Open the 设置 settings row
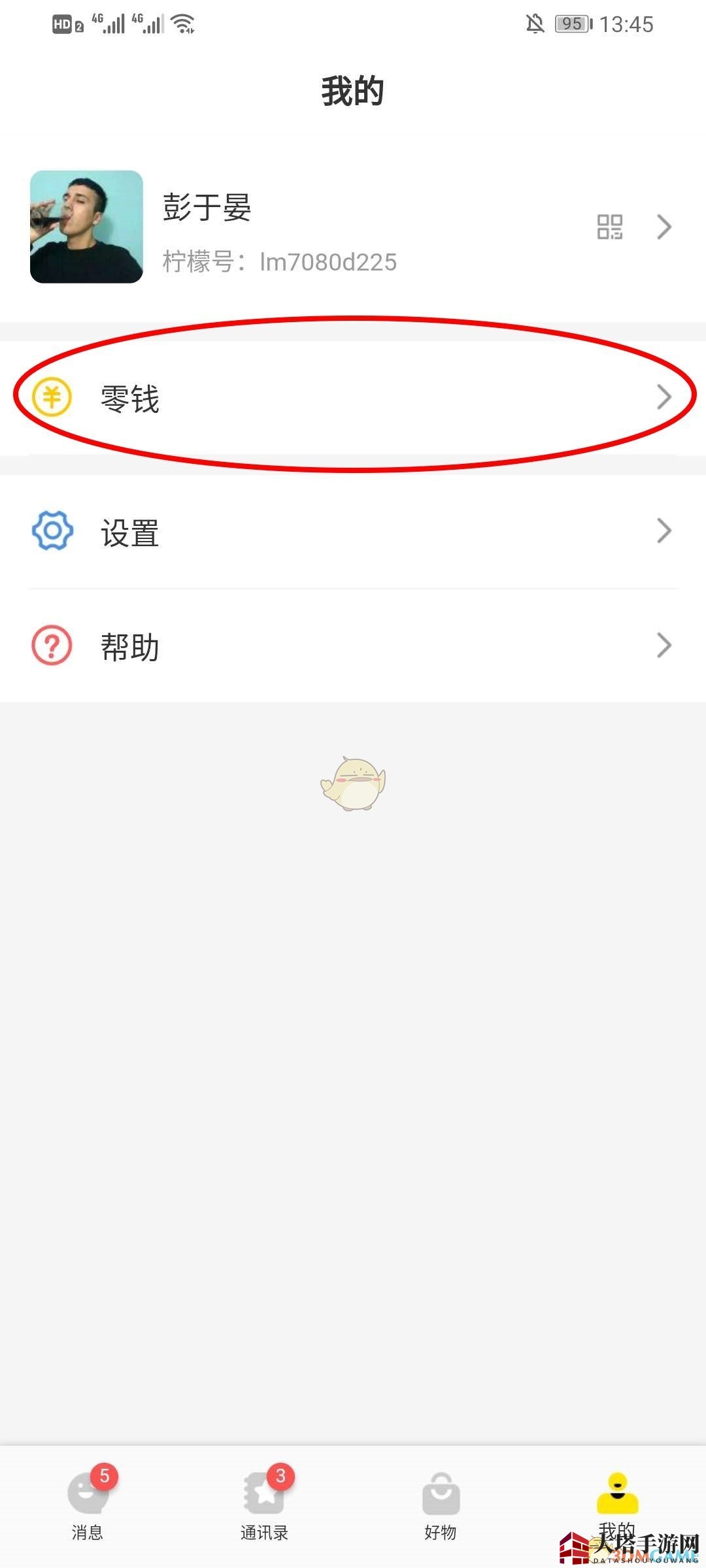This screenshot has height=1568, width=706. (x=353, y=532)
